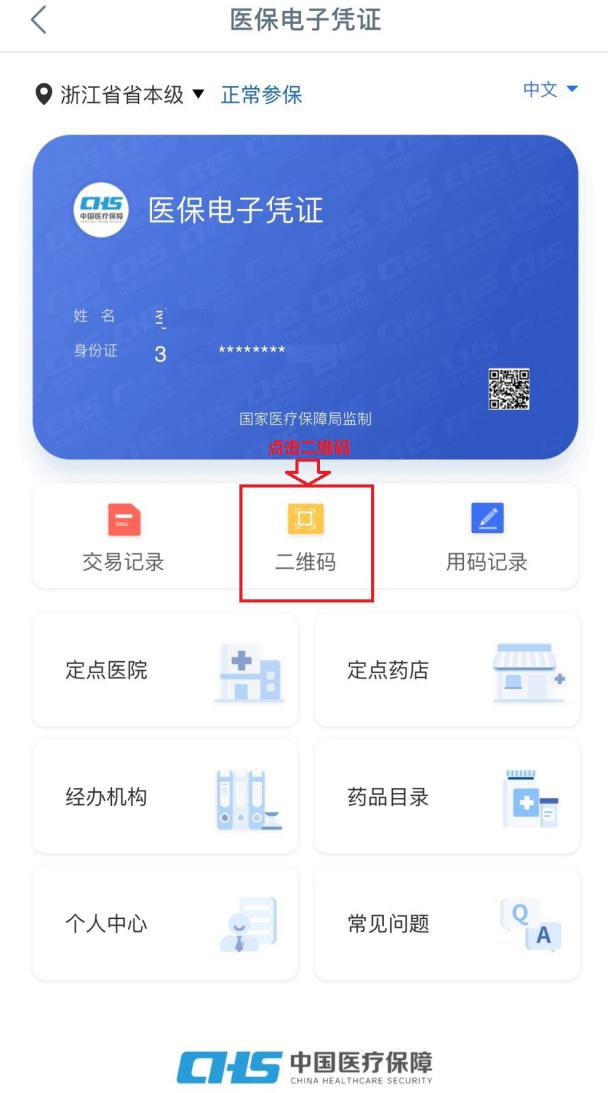Open 经办机构 handling agencies
608x1093 pixels.
[x=166, y=797]
